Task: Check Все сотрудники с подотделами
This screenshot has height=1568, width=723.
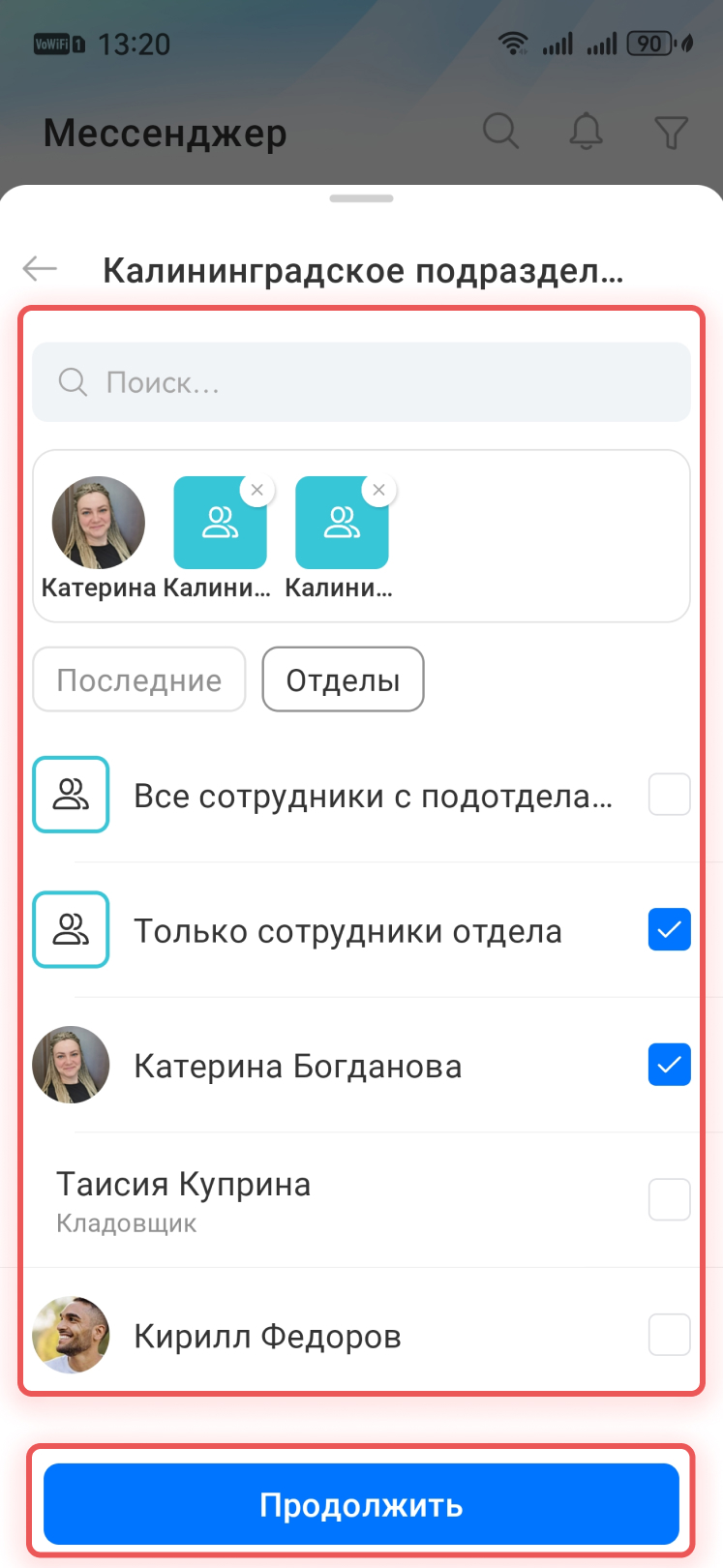Action: pos(669,795)
